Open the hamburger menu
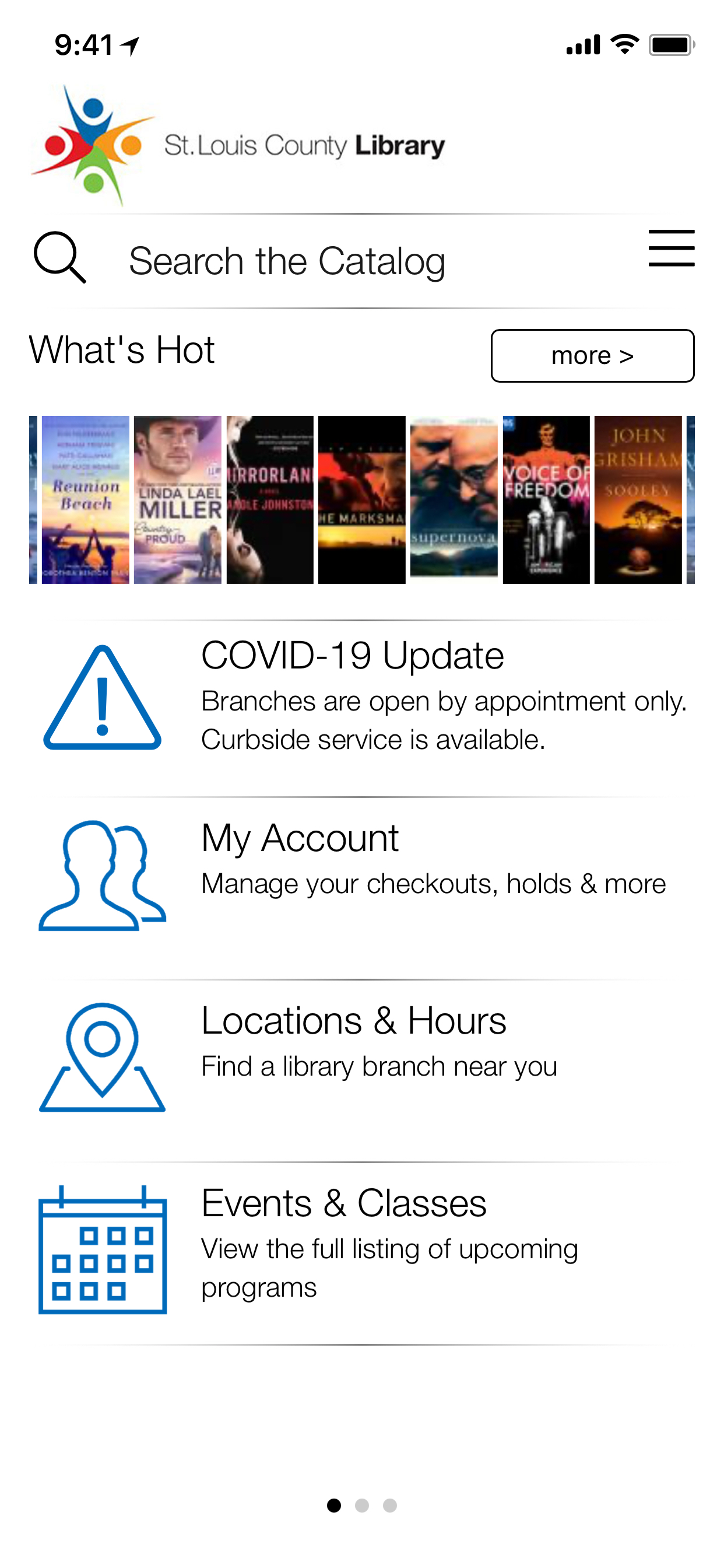Viewport: 724px width, 1568px height. pos(671,249)
